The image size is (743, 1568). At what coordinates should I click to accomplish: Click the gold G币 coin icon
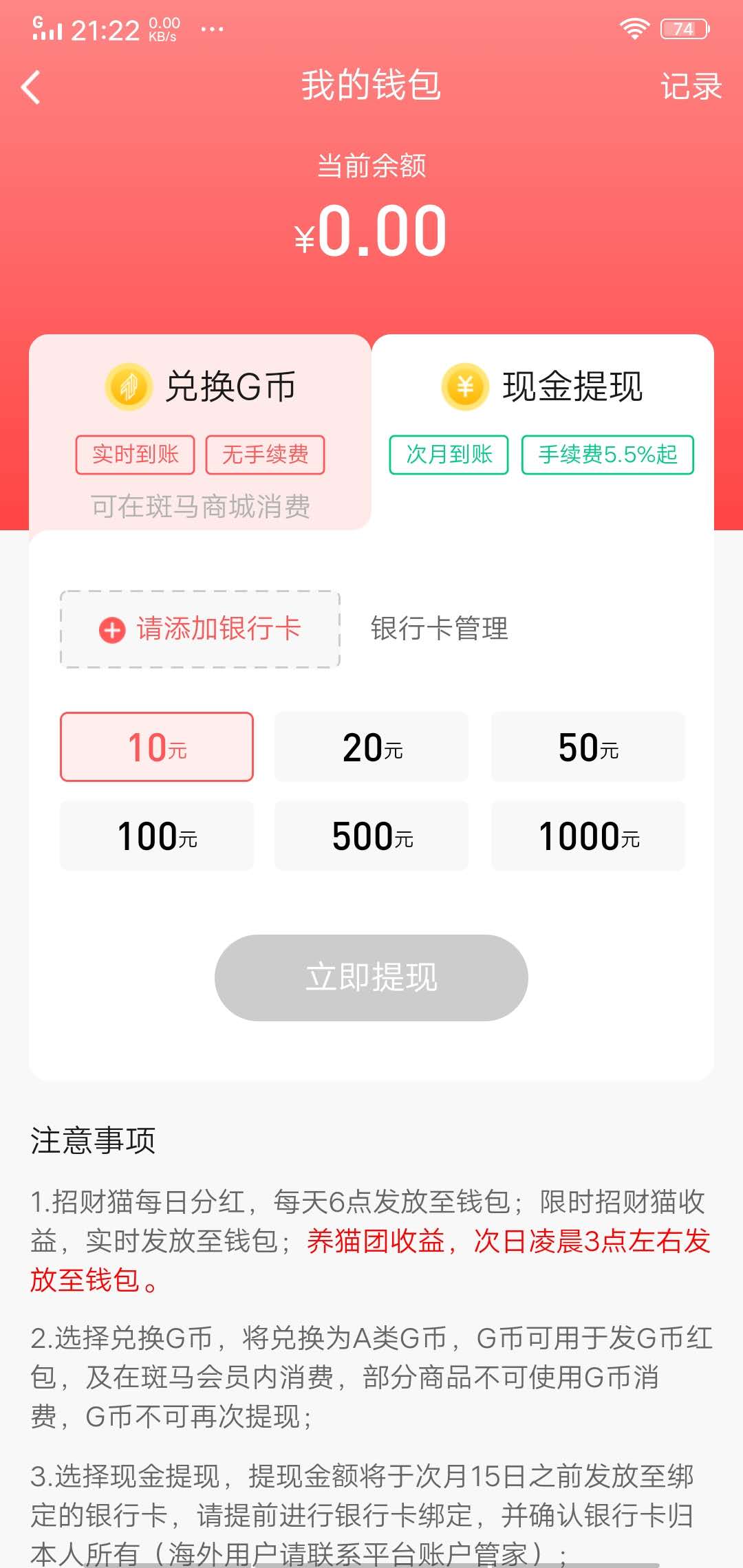click(x=127, y=387)
